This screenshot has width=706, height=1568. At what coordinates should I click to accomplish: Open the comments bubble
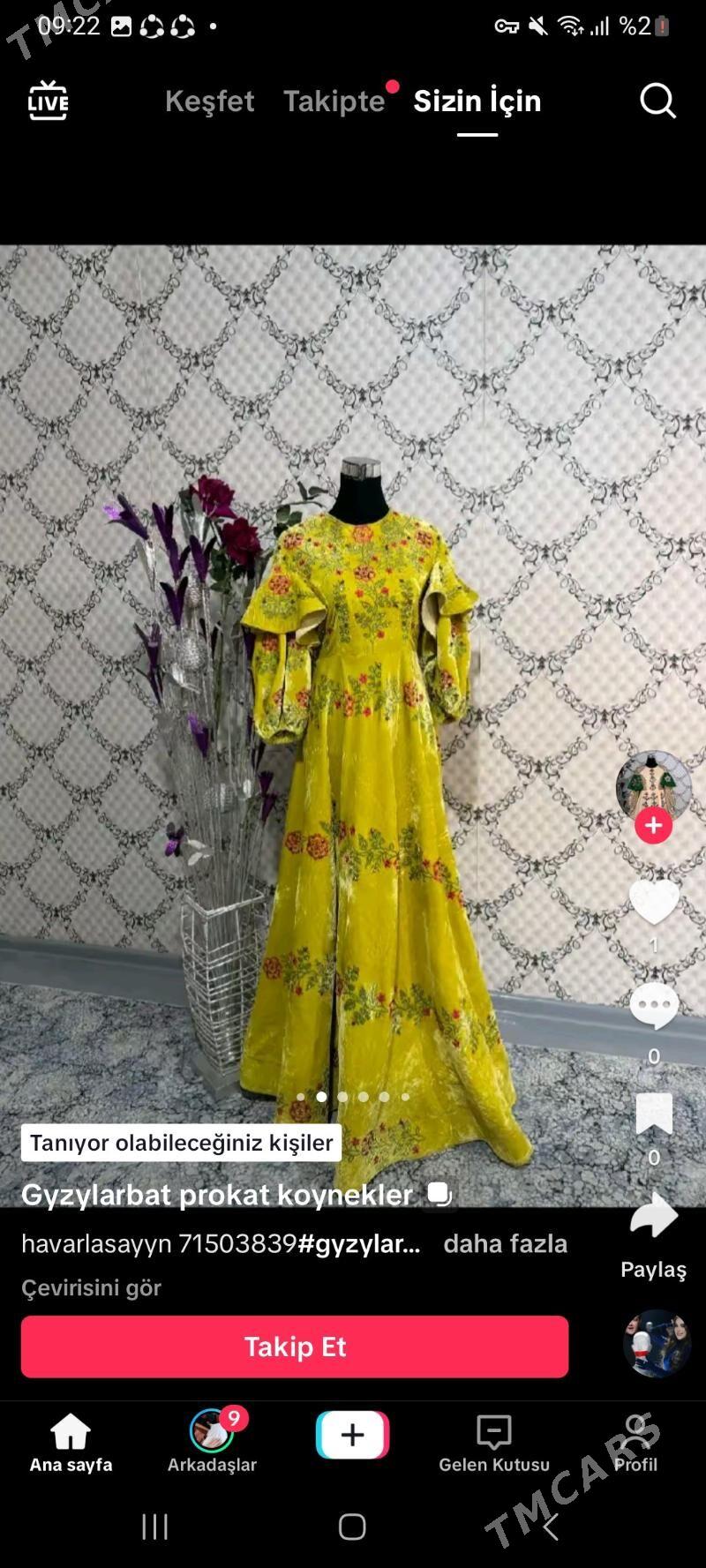click(x=653, y=1006)
